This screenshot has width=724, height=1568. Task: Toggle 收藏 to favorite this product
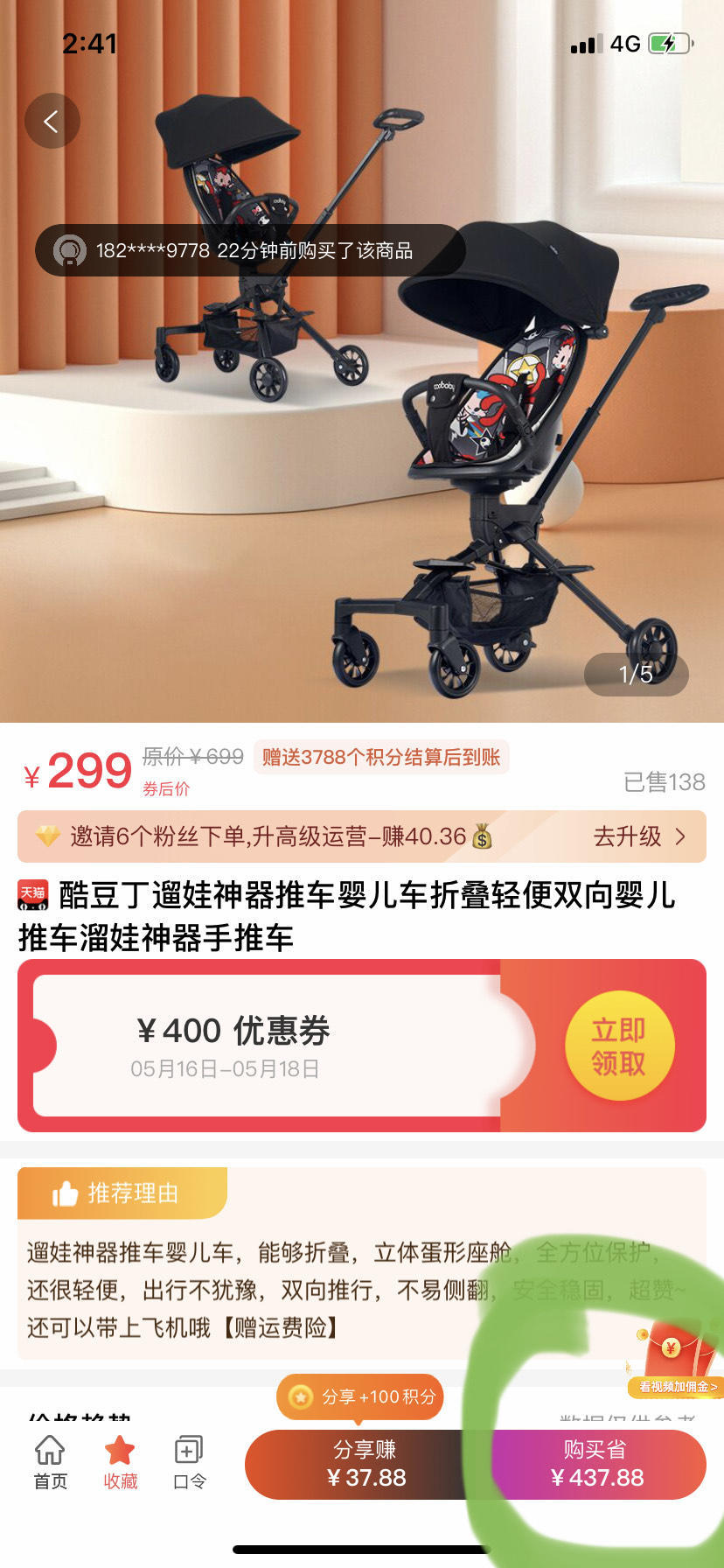(120, 1462)
